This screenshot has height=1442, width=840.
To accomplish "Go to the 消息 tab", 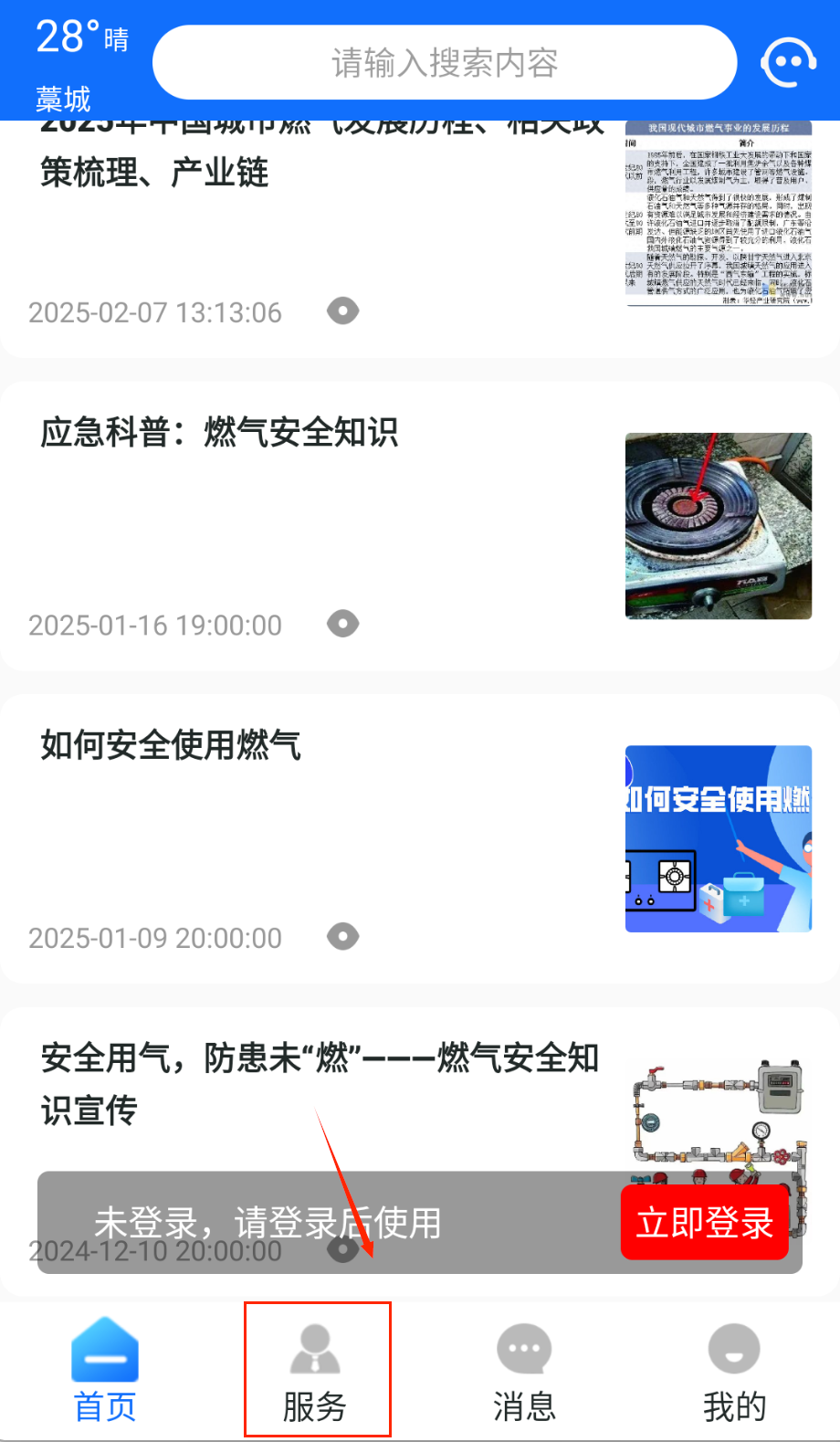I will click(525, 1370).
